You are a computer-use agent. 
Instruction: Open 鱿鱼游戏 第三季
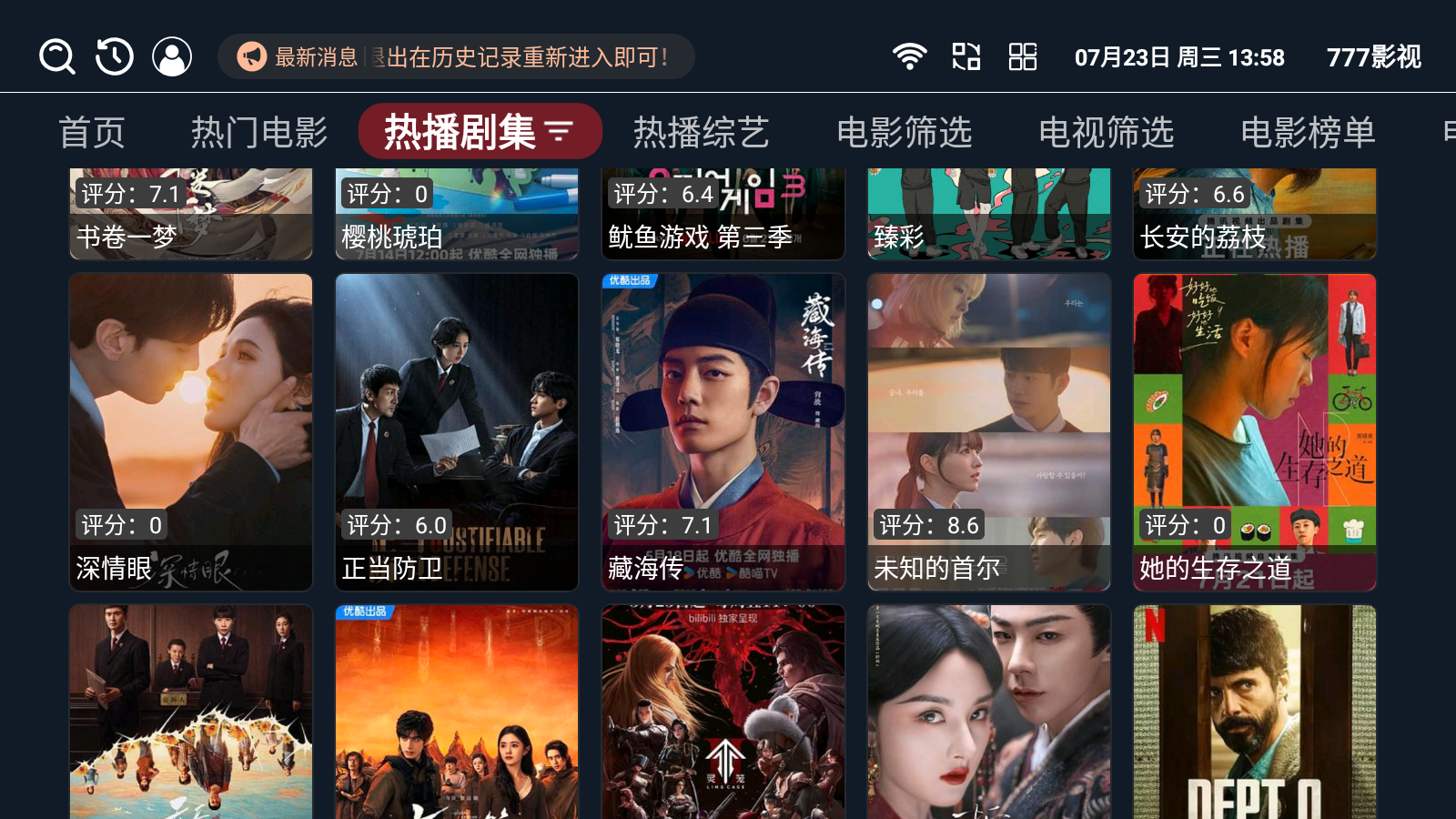pyautogui.click(x=723, y=215)
